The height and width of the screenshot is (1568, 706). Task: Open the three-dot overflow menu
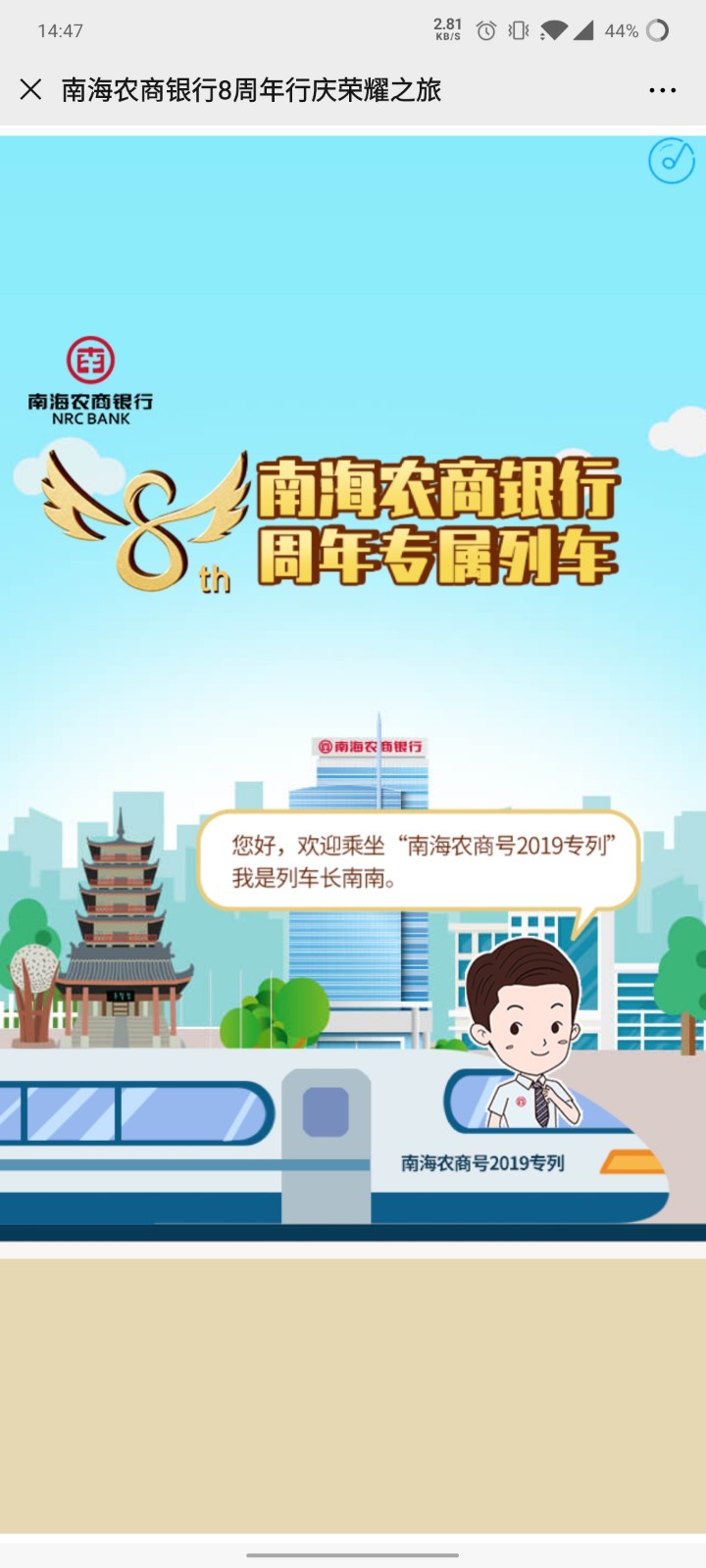(x=663, y=90)
